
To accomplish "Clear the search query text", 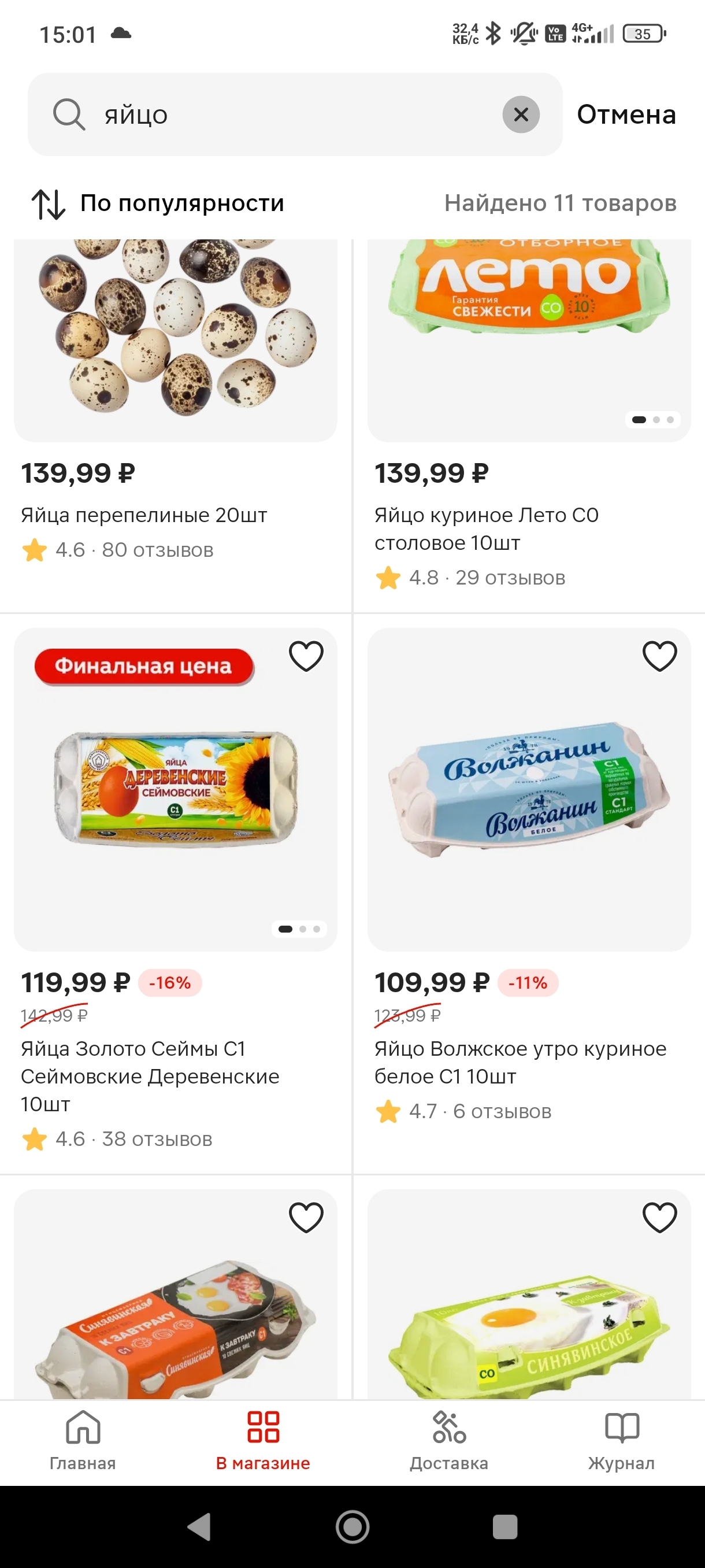I will [x=521, y=114].
